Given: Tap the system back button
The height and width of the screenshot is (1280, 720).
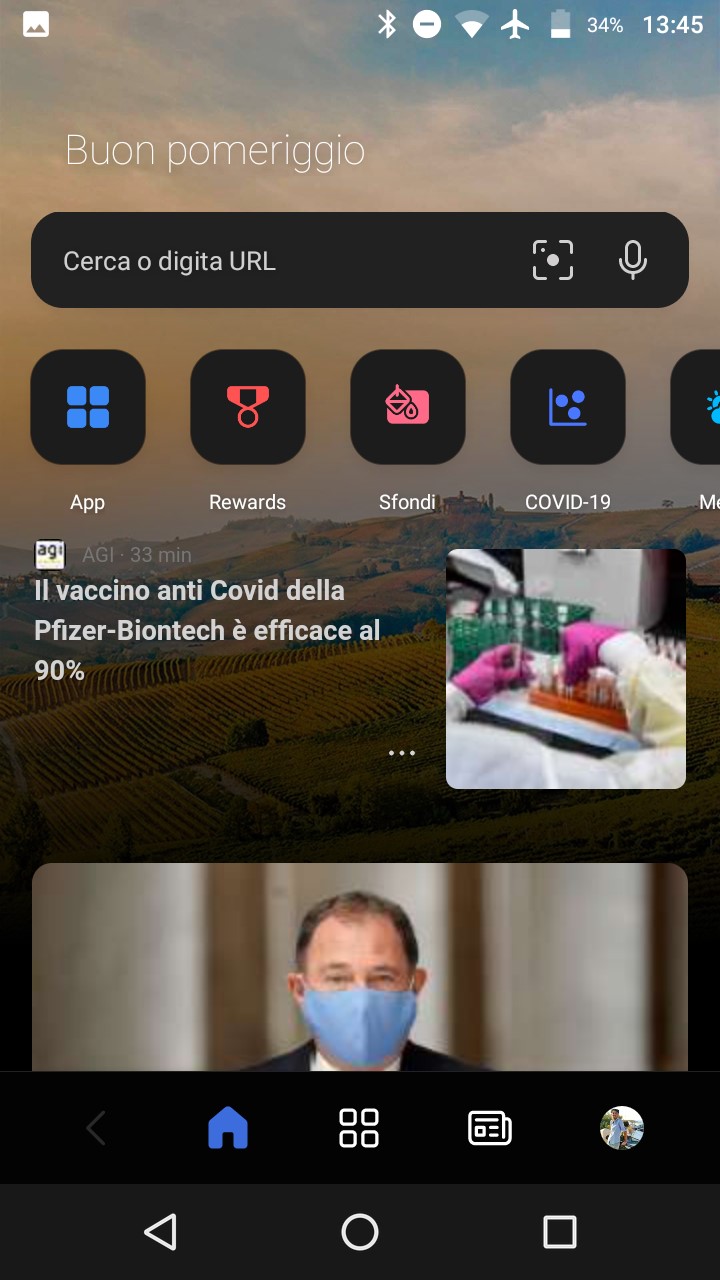Looking at the screenshot, I should [x=161, y=1232].
